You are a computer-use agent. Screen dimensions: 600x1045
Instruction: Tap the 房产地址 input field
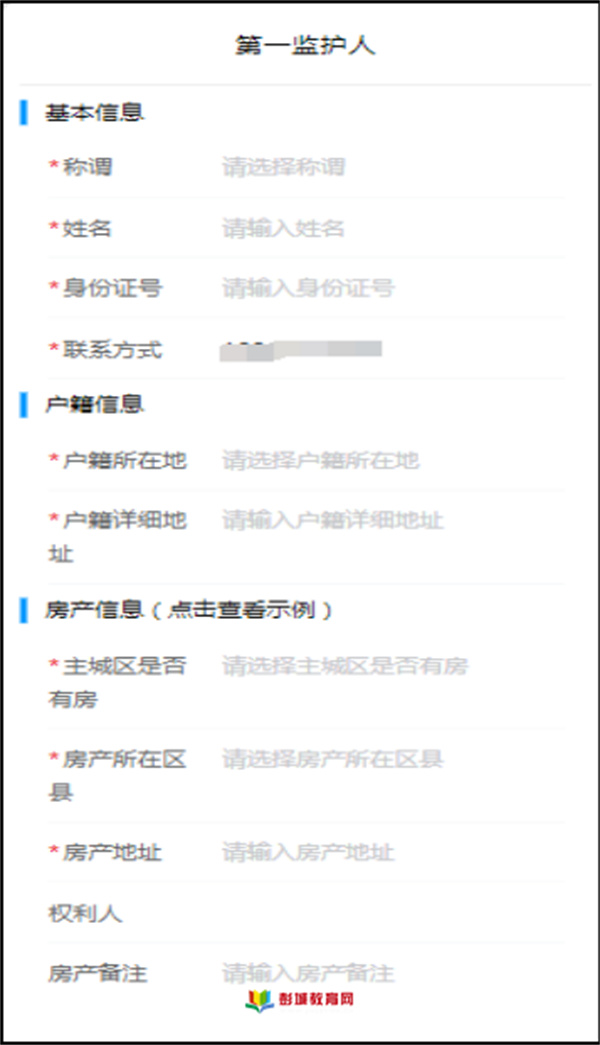click(x=392, y=852)
